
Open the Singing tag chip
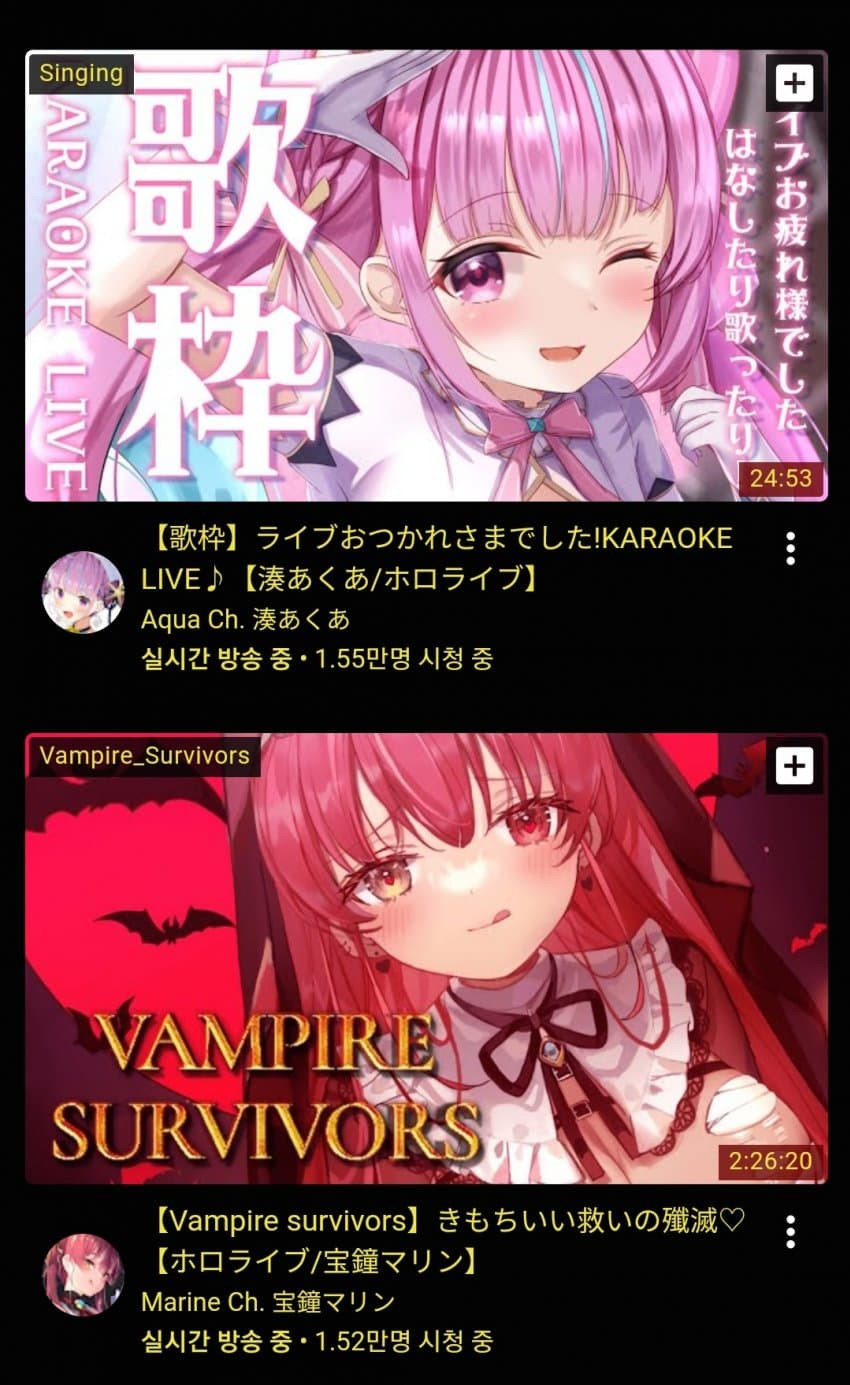tap(81, 73)
